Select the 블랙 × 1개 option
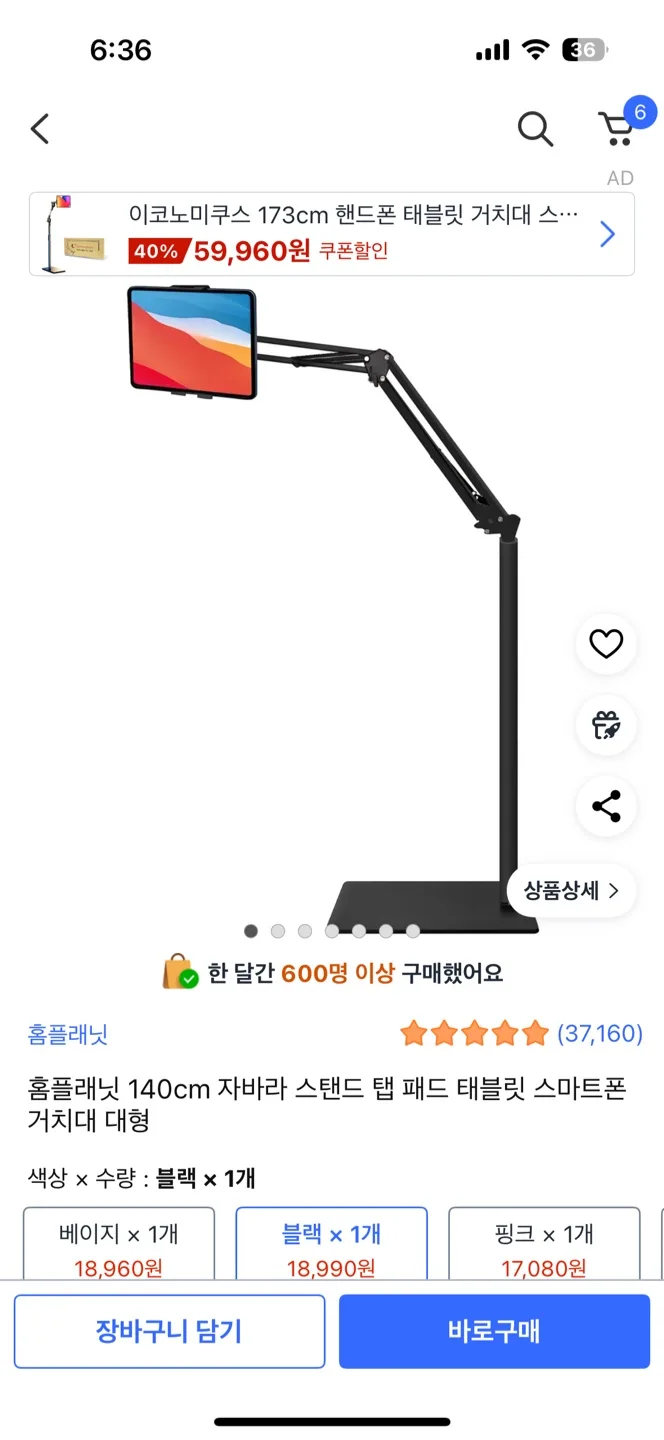This screenshot has height=1440, width=664. tap(331, 1245)
